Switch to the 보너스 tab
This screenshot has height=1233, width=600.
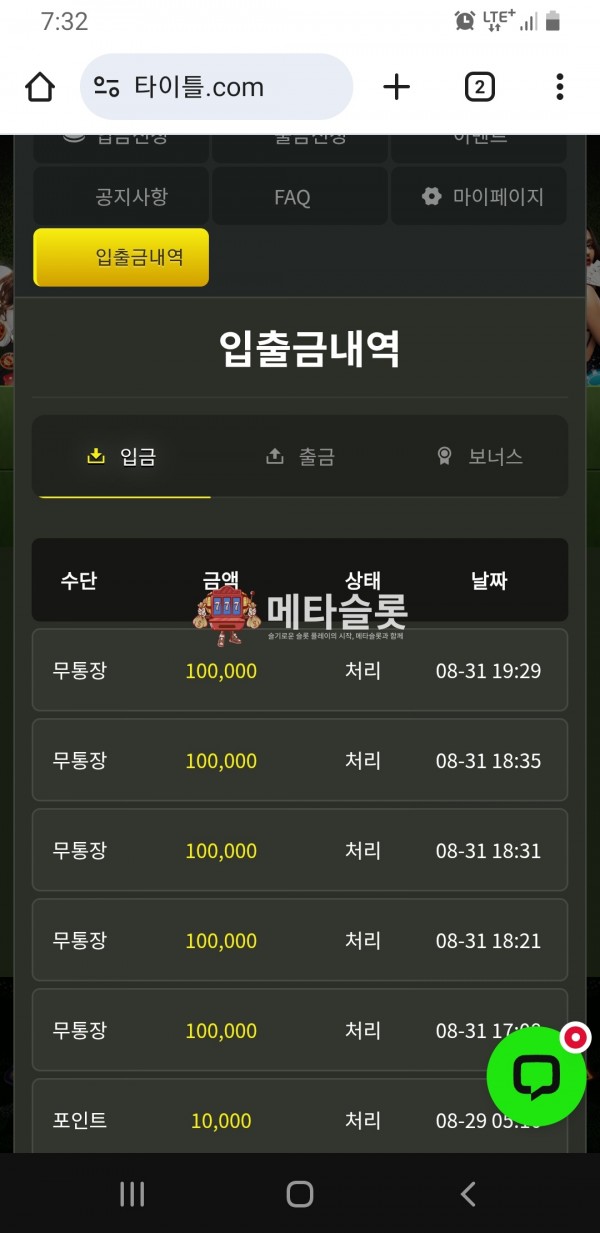point(480,457)
